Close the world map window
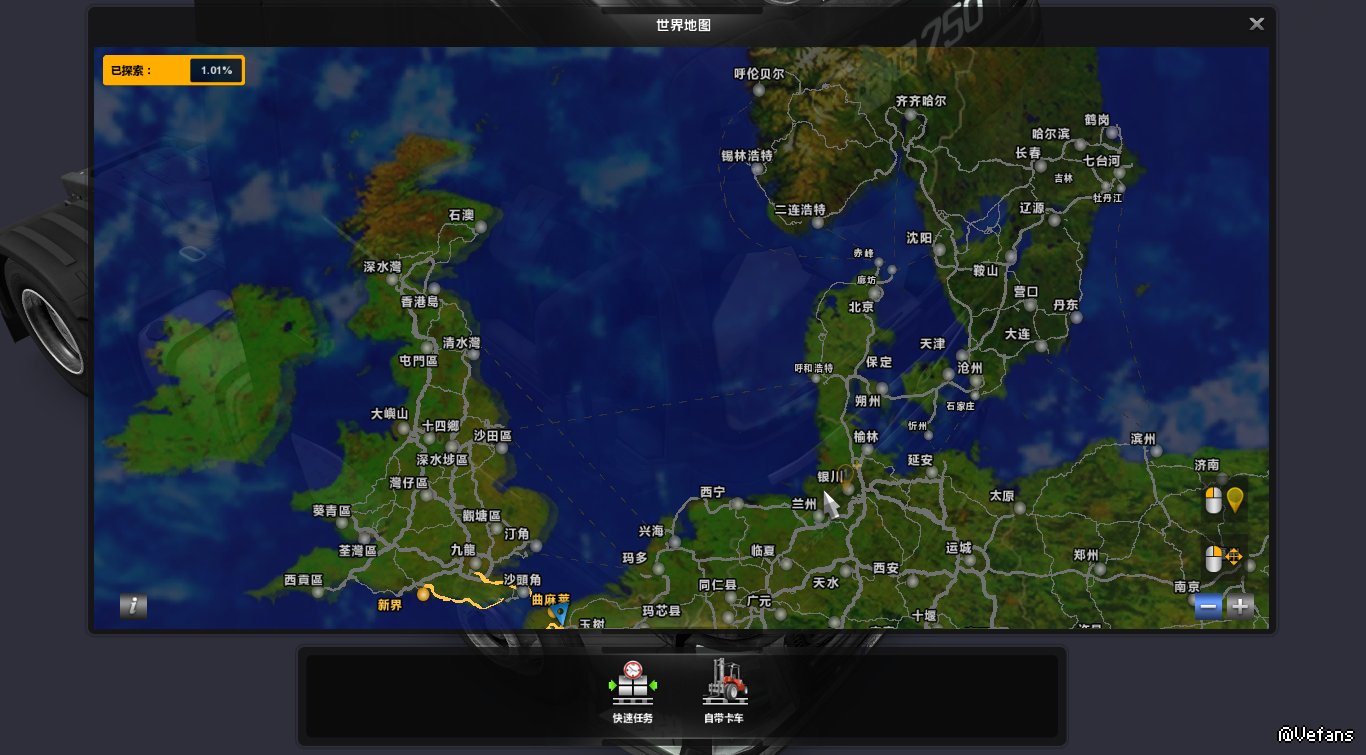1366x755 pixels. coord(1256,24)
